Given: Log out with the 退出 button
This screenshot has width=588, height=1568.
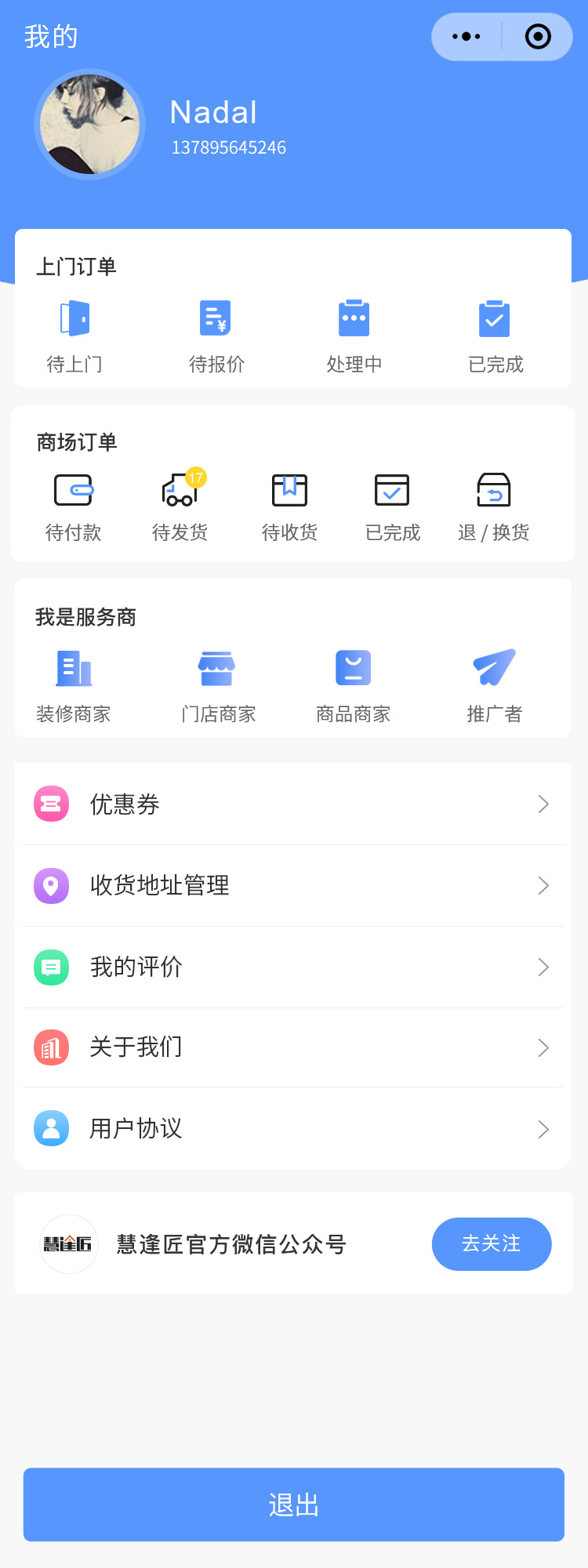Looking at the screenshot, I should click(293, 1504).
